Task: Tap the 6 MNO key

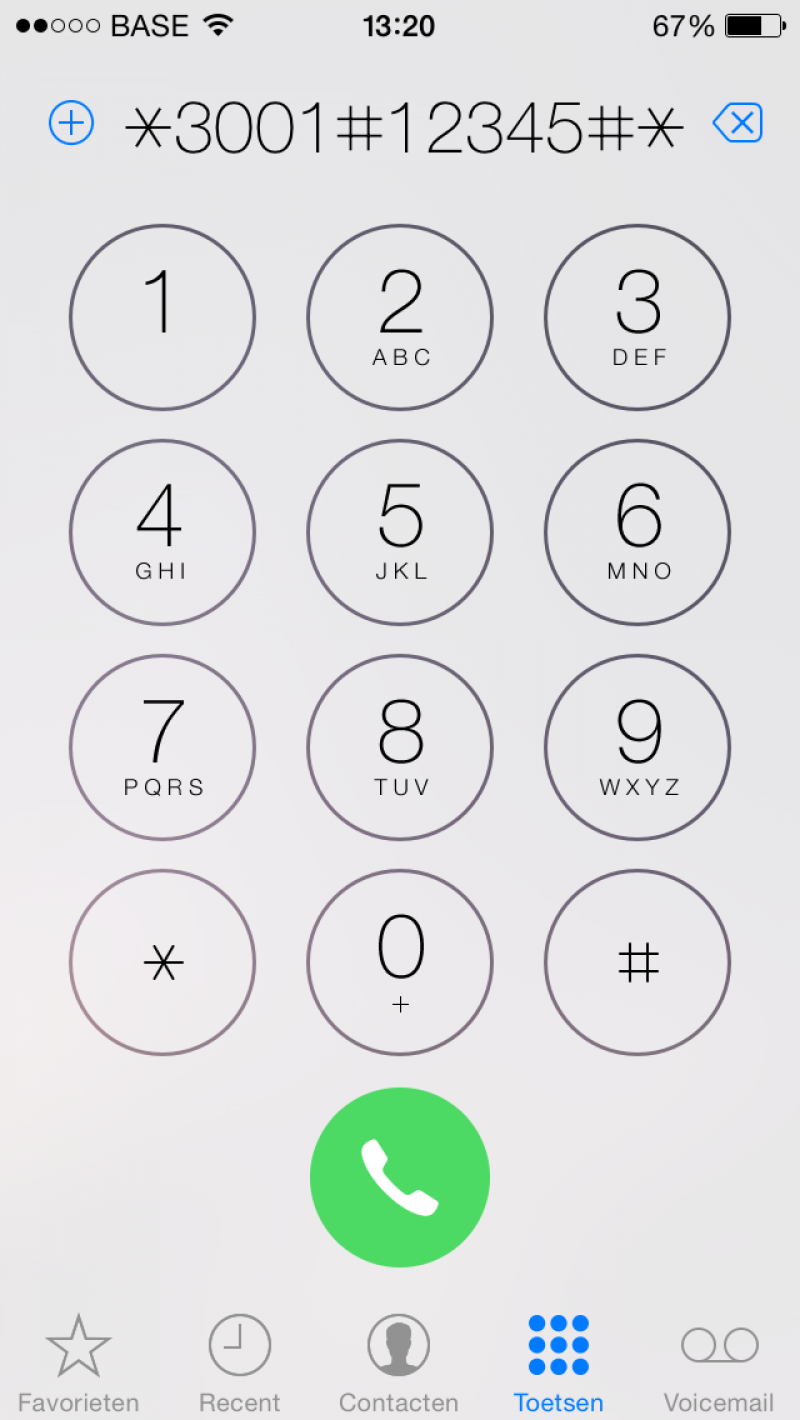Action: [x=638, y=532]
